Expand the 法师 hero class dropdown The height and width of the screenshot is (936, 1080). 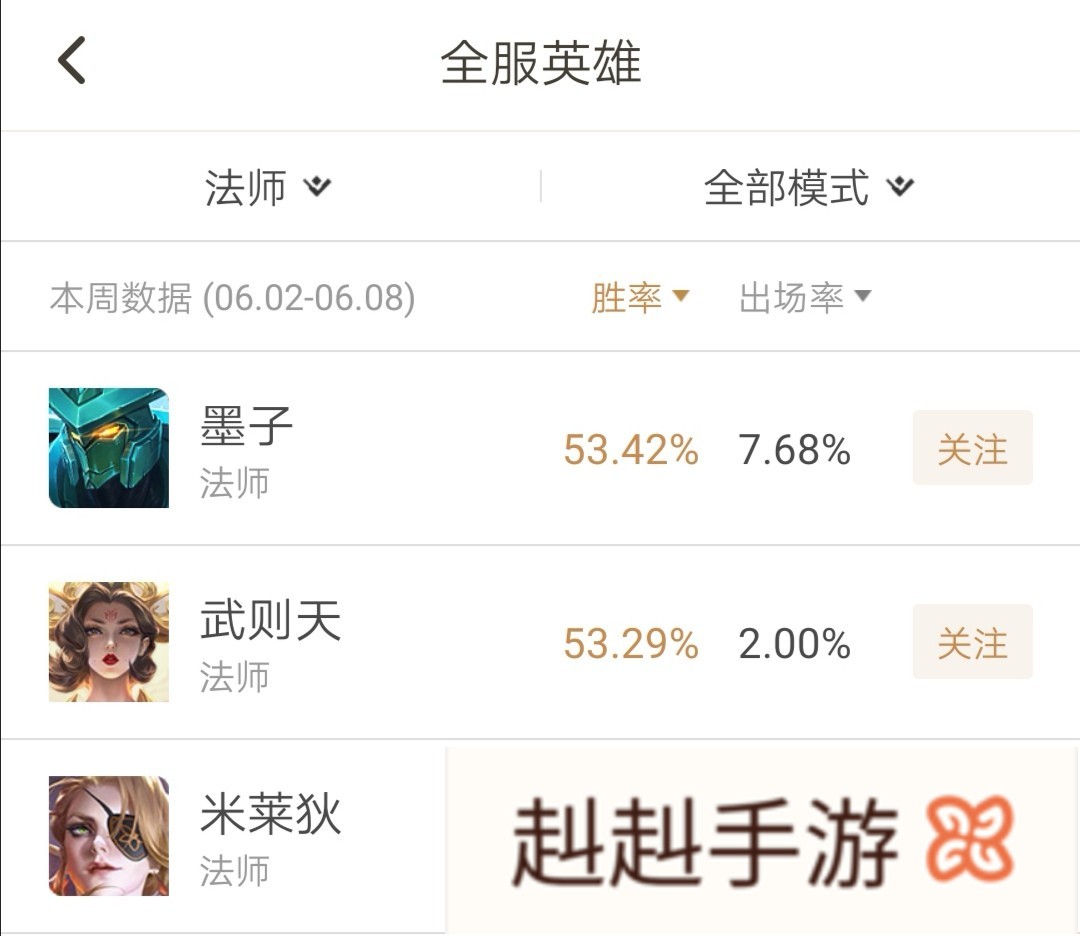coord(268,187)
